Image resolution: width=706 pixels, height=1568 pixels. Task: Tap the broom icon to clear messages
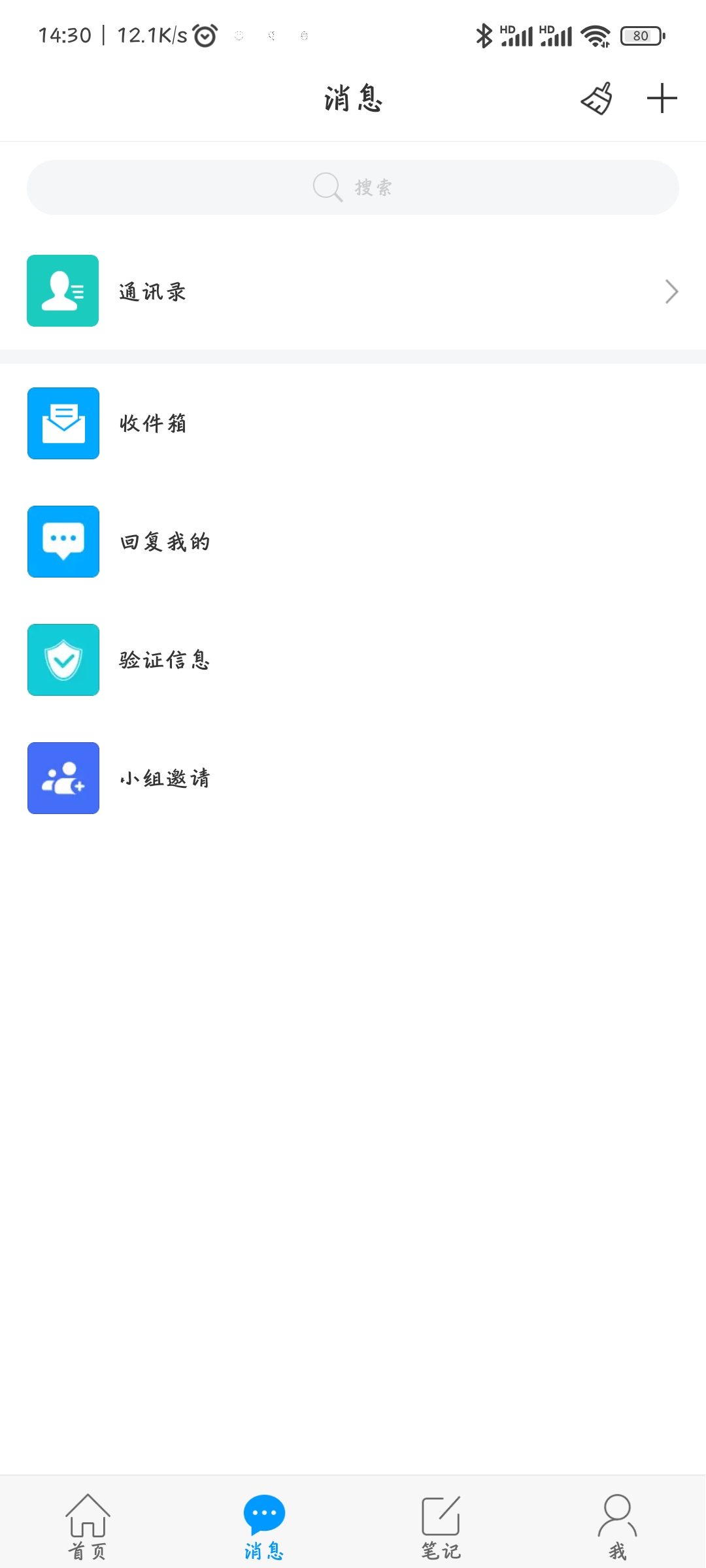tap(597, 99)
